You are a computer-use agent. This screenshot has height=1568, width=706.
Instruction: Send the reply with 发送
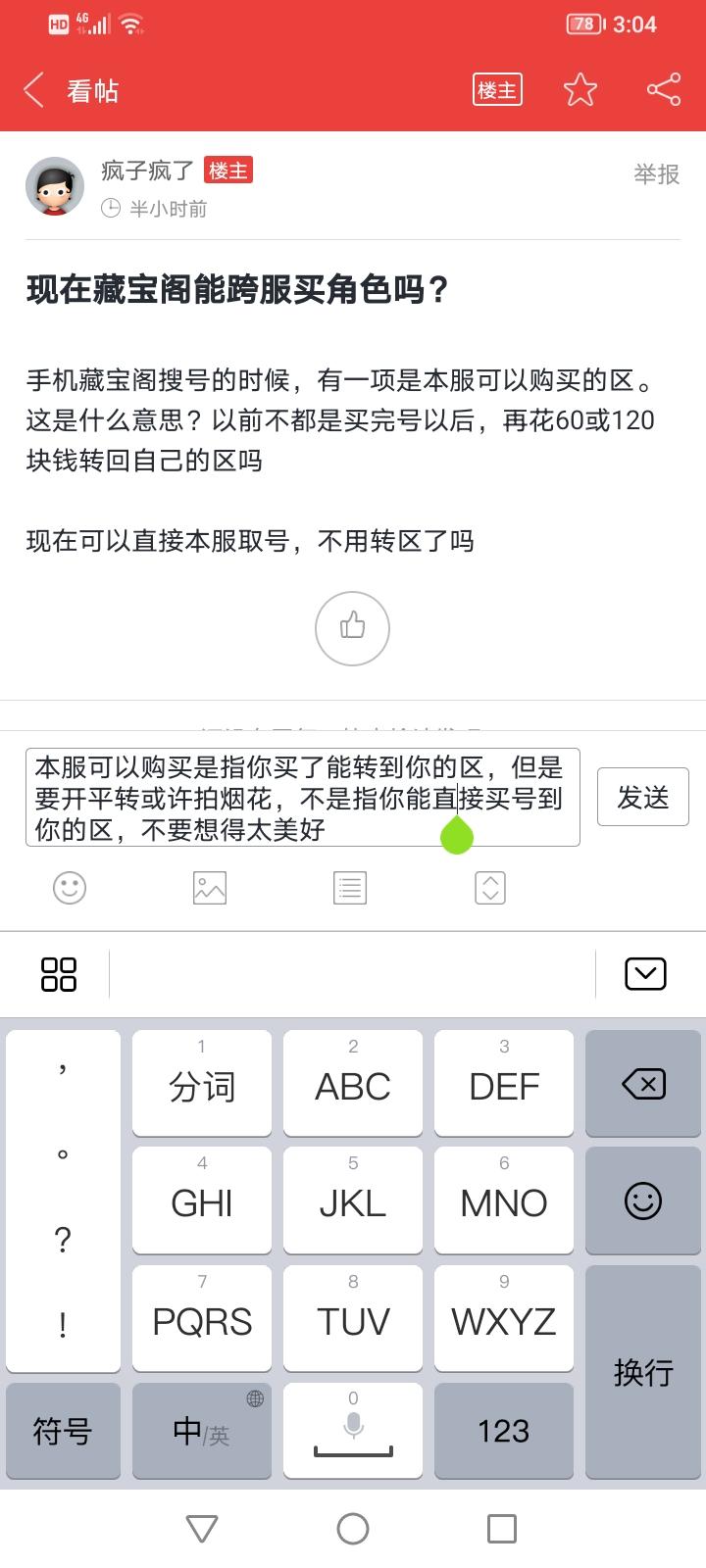click(642, 797)
